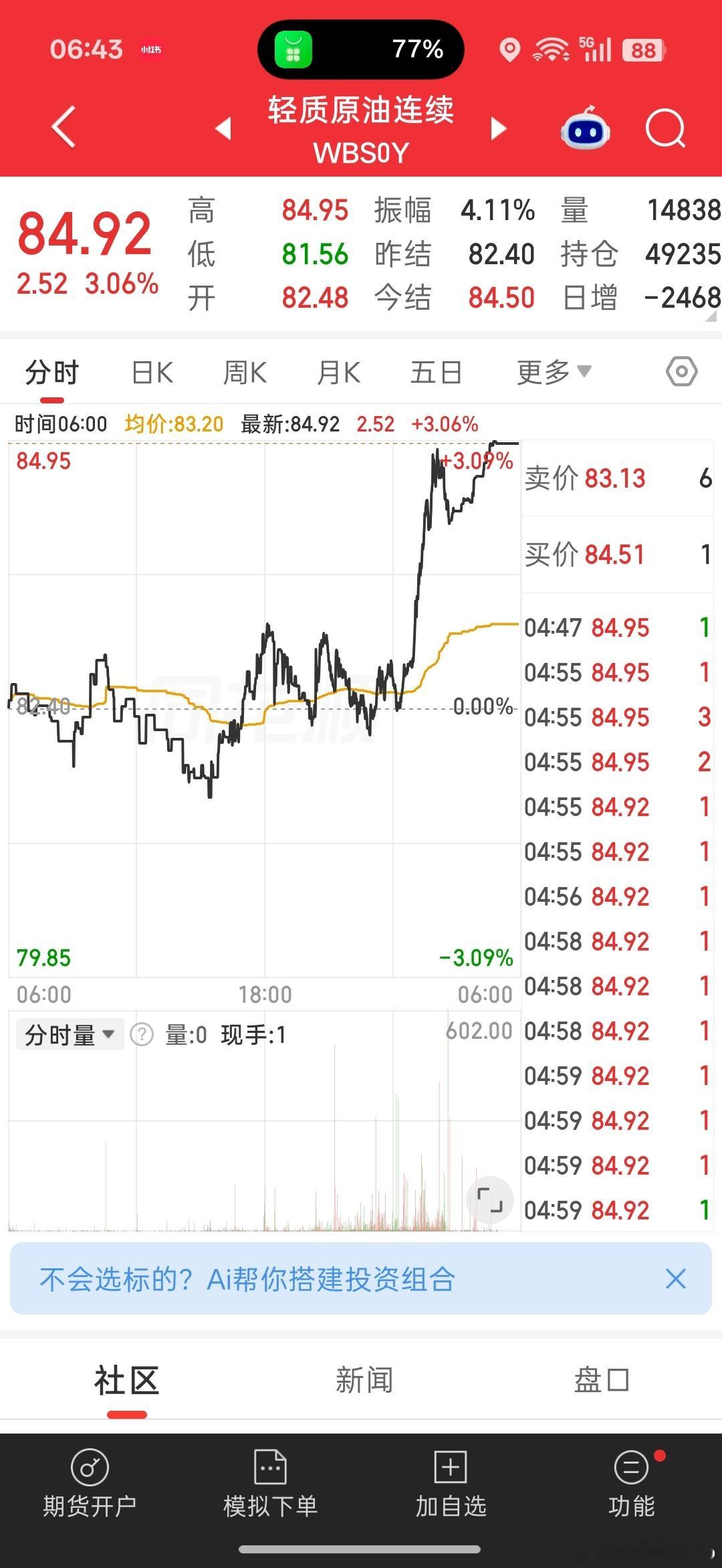Open chart settings hexagon icon
The width and height of the screenshot is (722, 1568).
(682, 371)
